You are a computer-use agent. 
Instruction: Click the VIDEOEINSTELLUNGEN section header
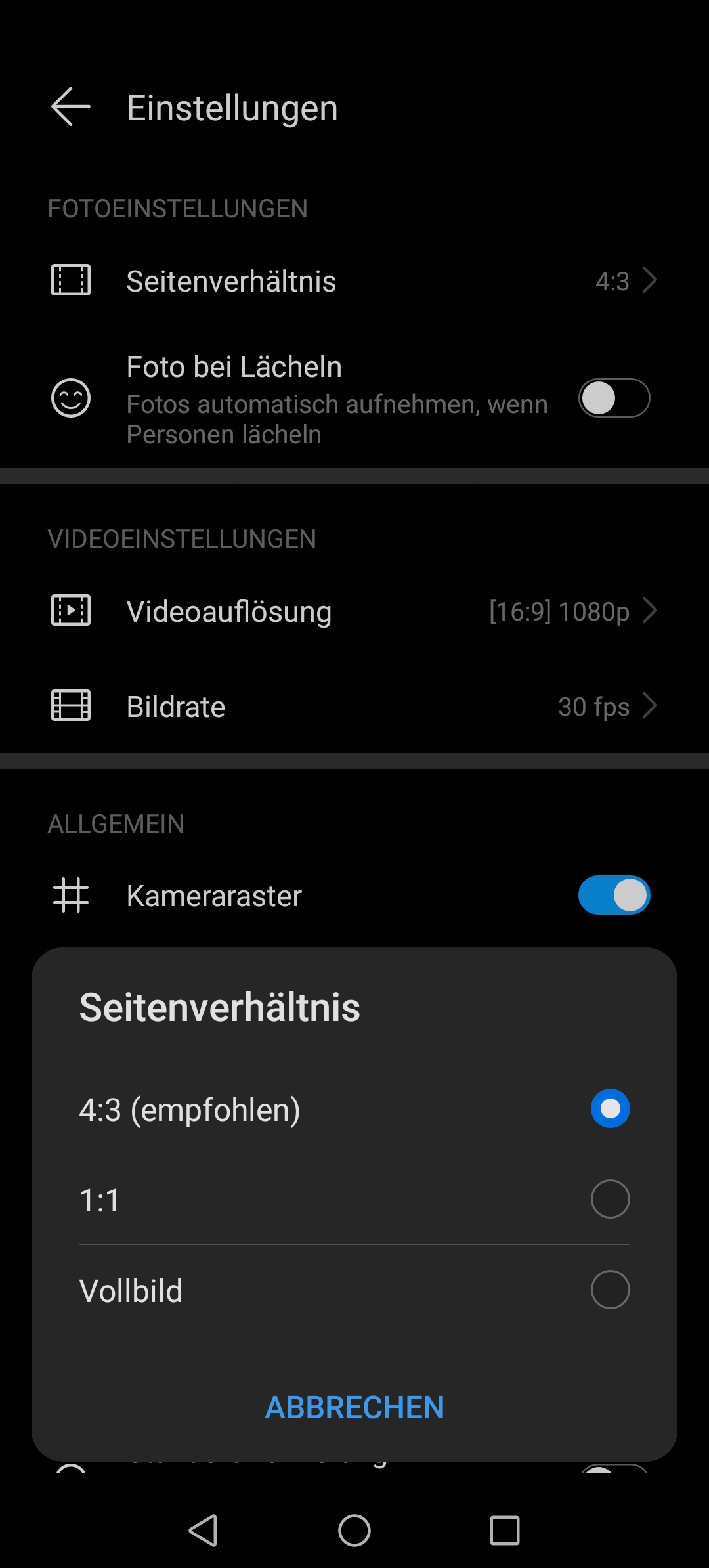coord(183,538)
